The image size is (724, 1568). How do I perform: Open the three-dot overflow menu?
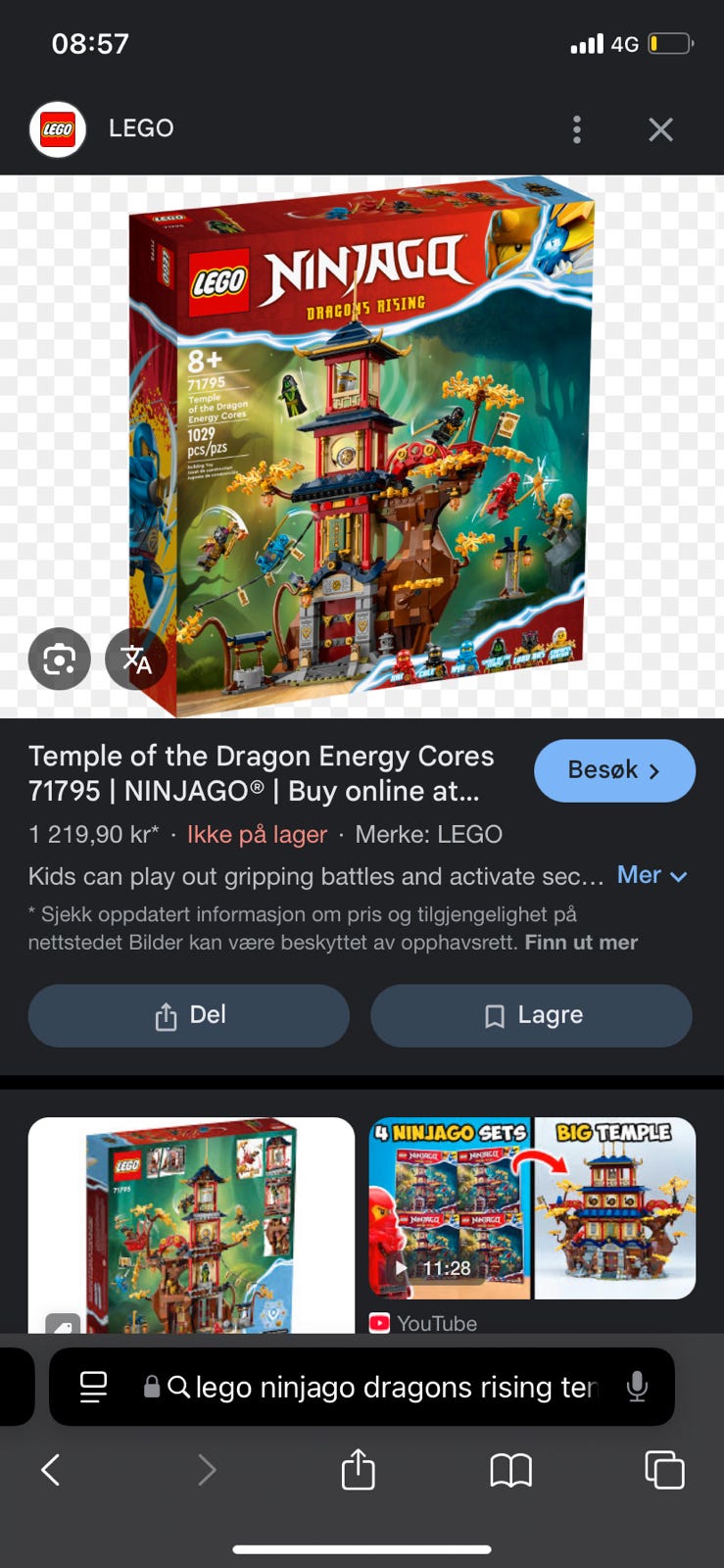coord(577,129)
